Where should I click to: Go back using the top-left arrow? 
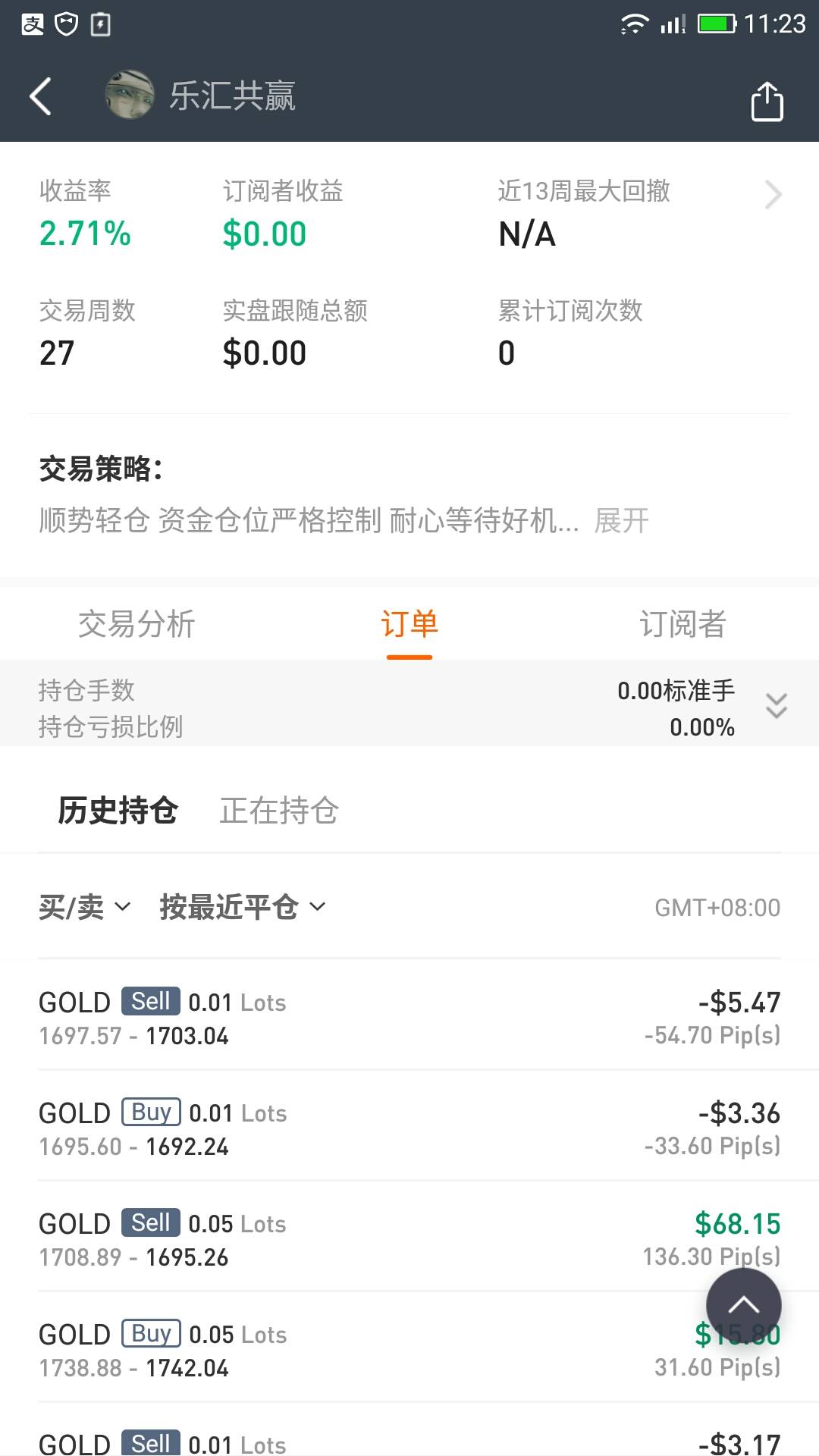coord(40,97)
